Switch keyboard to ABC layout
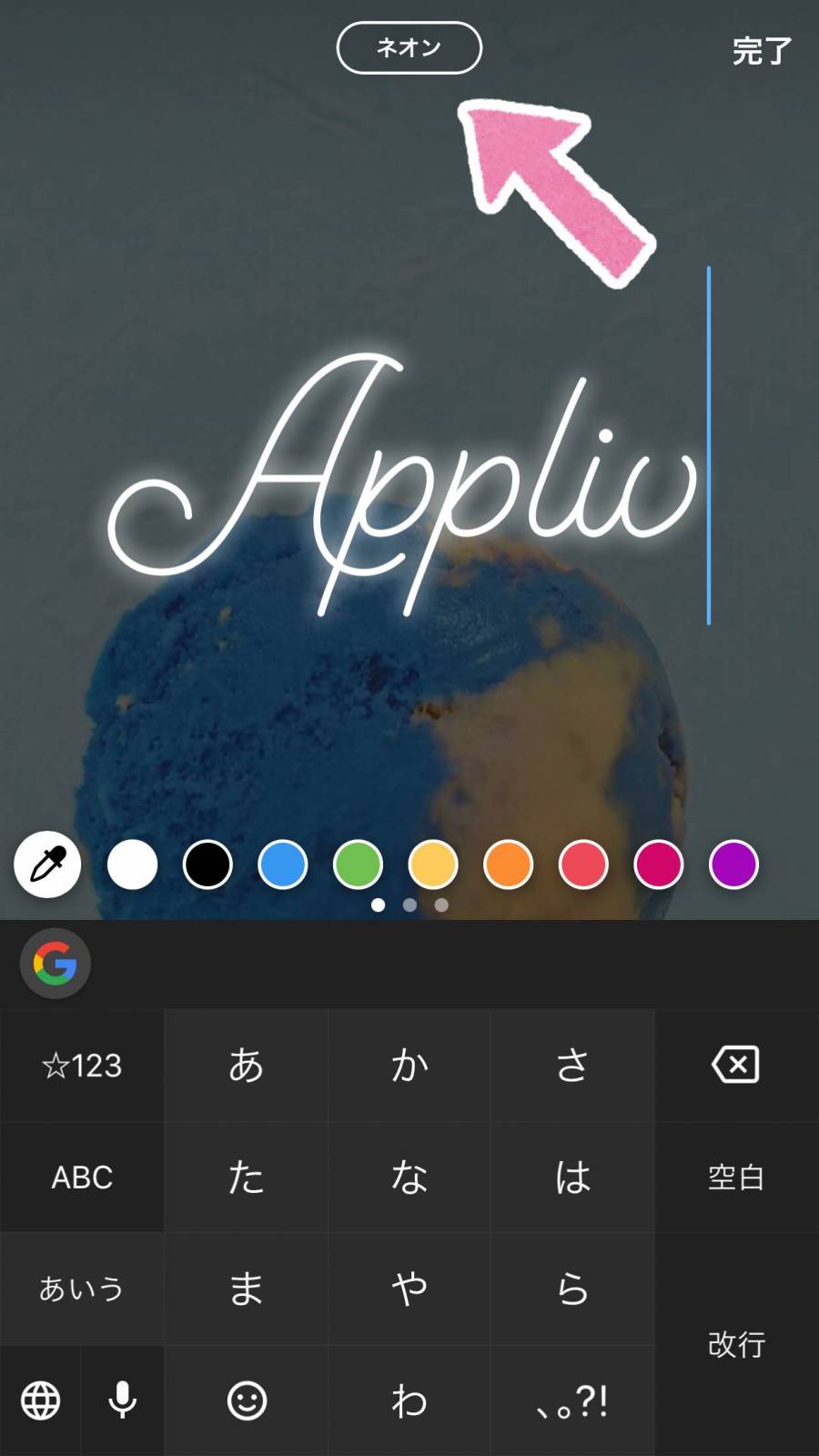Screen dimensions: 819x1456 (x=82, y=1178)
